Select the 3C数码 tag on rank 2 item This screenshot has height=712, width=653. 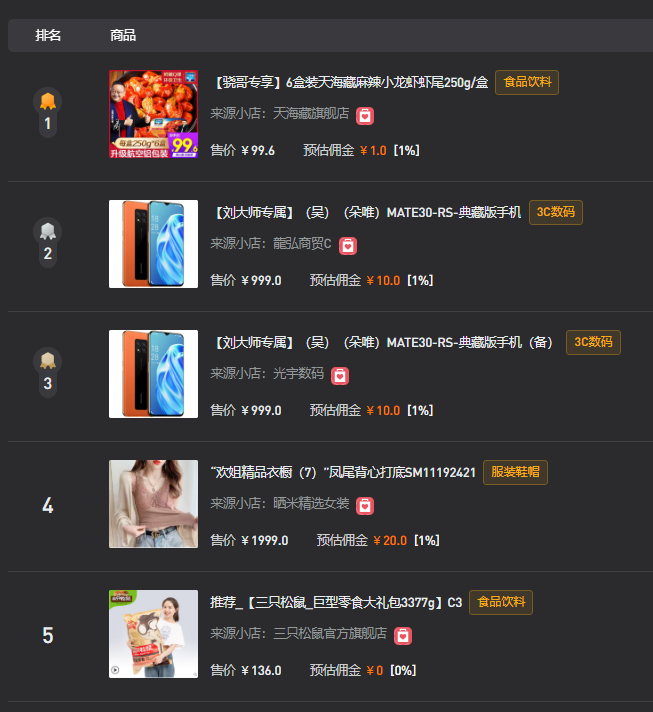point(555,212)
